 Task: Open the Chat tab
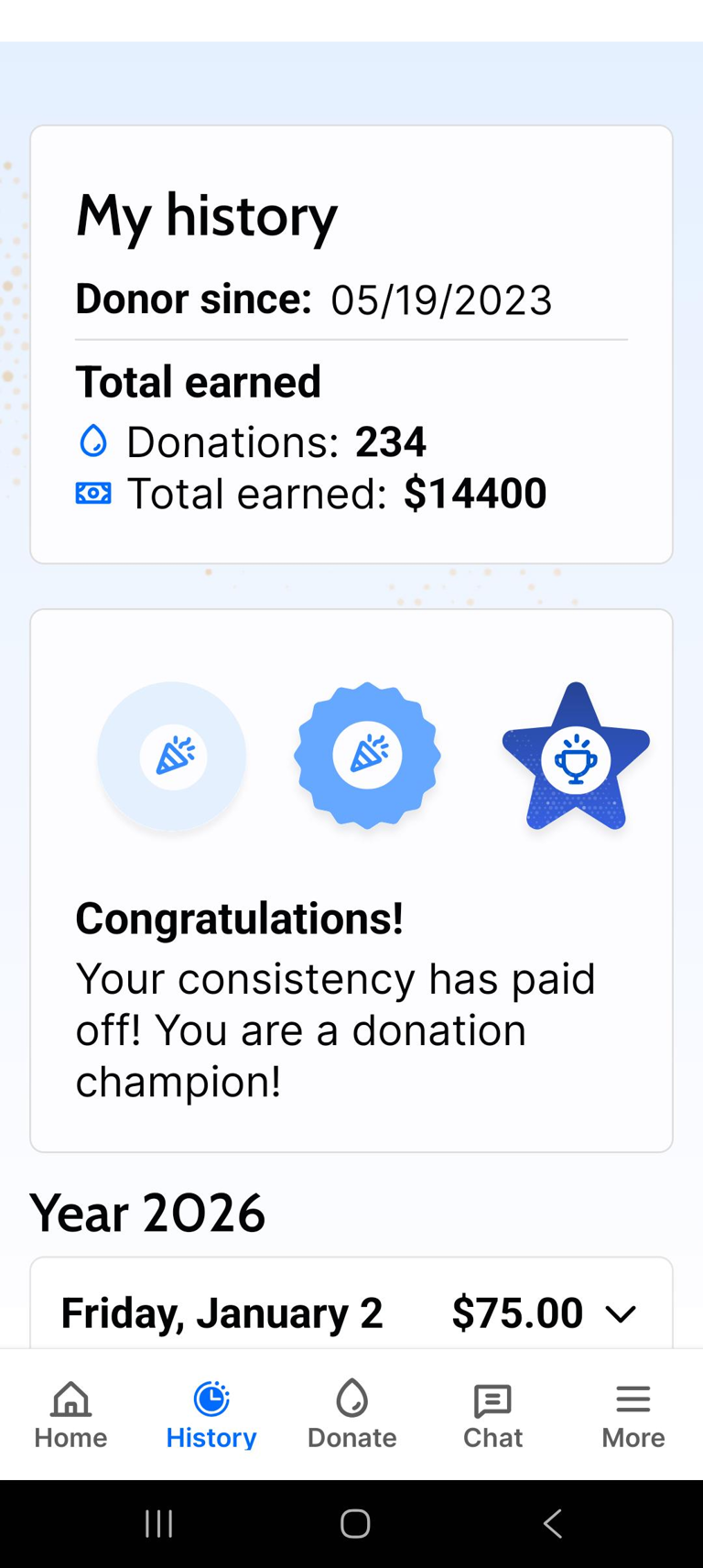click(492, 1414)
